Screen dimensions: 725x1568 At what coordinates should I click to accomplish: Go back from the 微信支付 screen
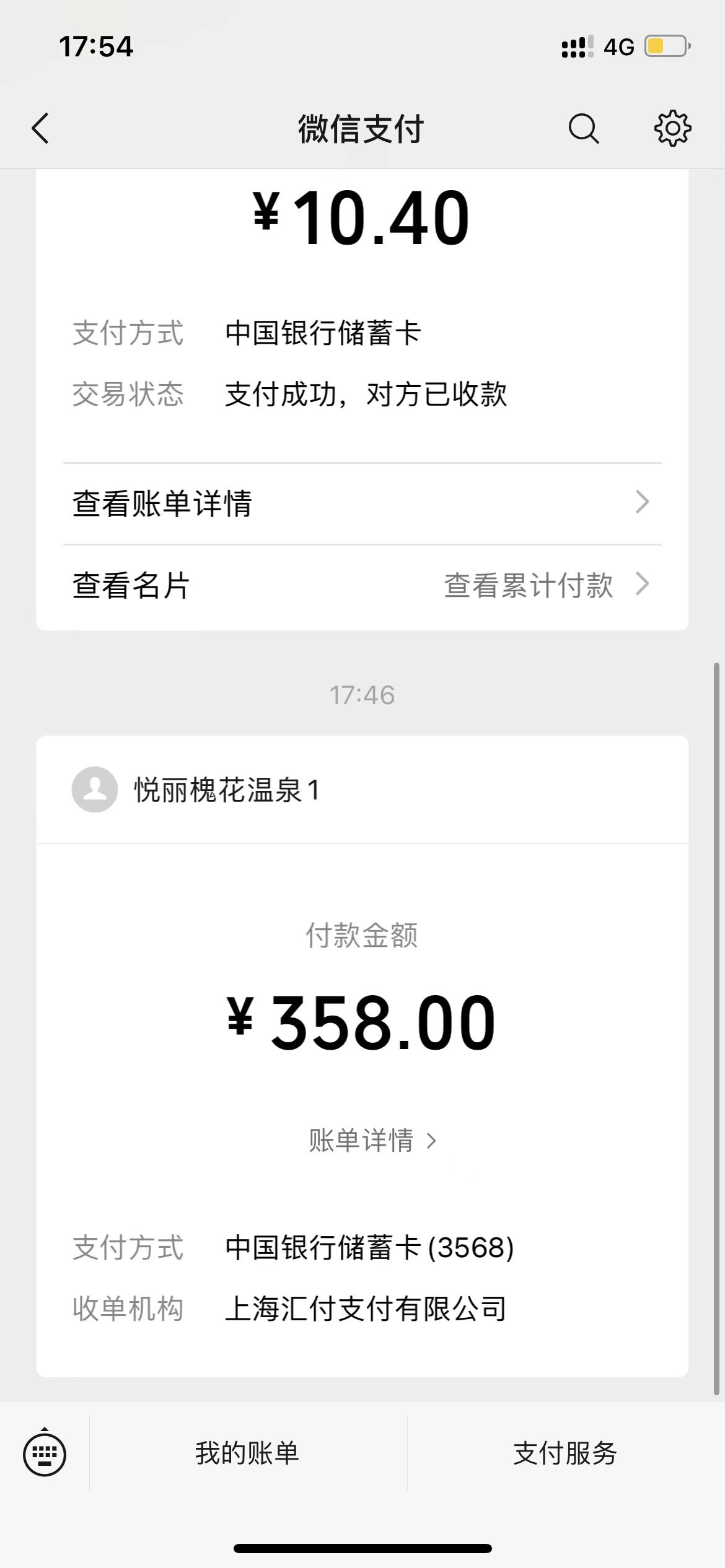41,129
